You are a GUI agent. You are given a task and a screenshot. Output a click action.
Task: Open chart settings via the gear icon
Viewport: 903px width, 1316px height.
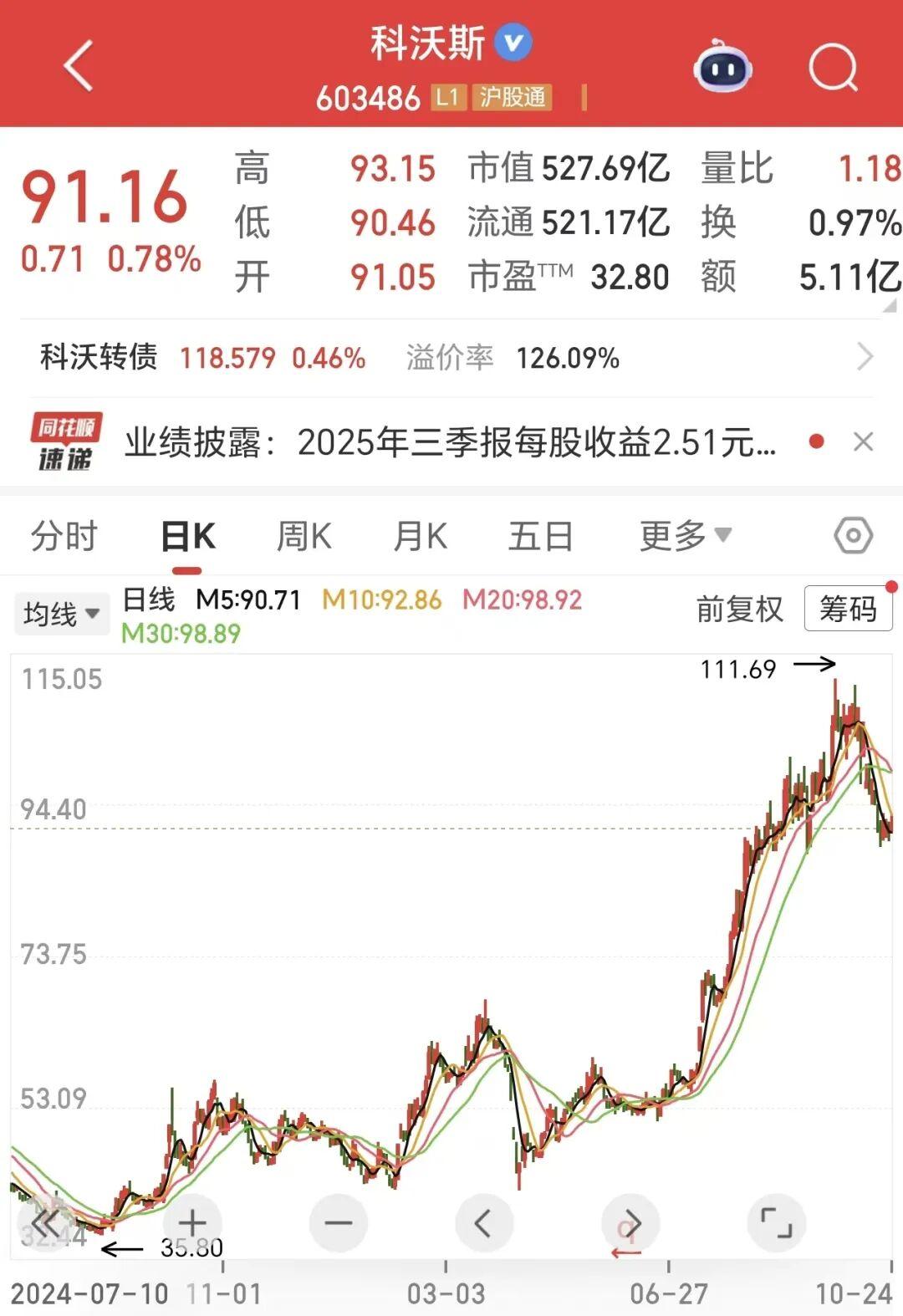click(853, 535)
